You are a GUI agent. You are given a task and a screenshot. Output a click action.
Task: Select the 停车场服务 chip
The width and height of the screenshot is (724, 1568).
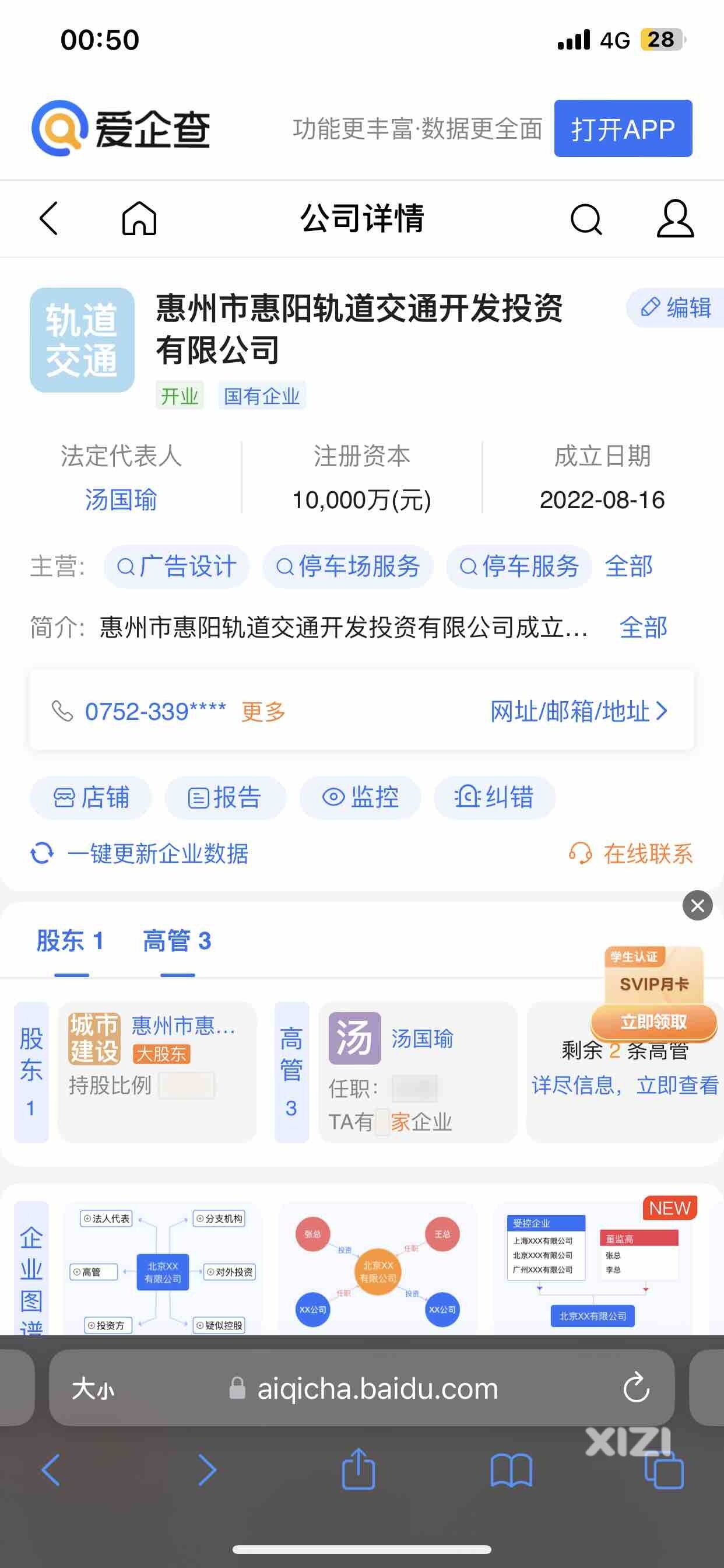pyautogui.click(x=348, y=566)
